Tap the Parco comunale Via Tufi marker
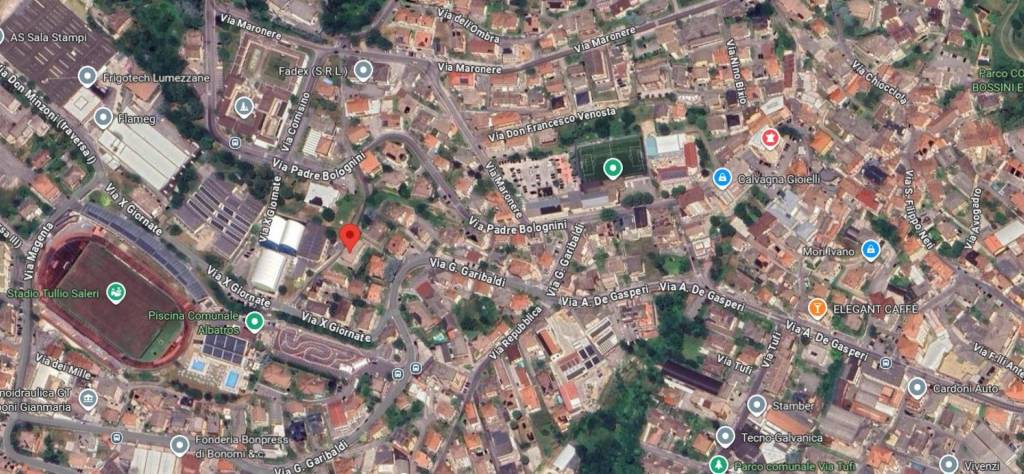 pos(717,465)
